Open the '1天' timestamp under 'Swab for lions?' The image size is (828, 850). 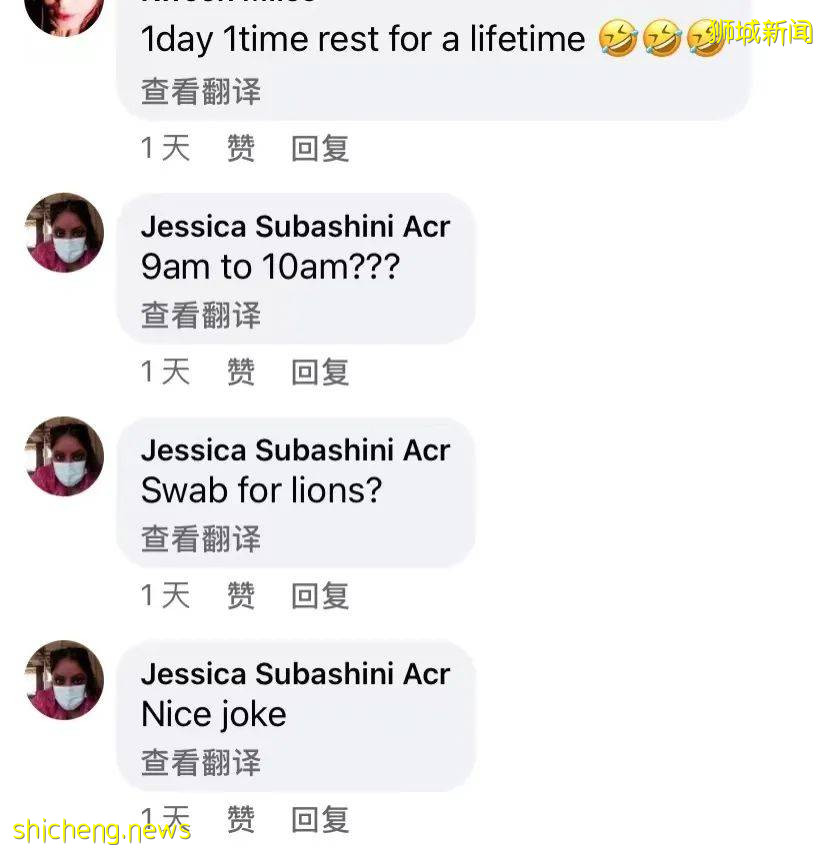[164, 595]
